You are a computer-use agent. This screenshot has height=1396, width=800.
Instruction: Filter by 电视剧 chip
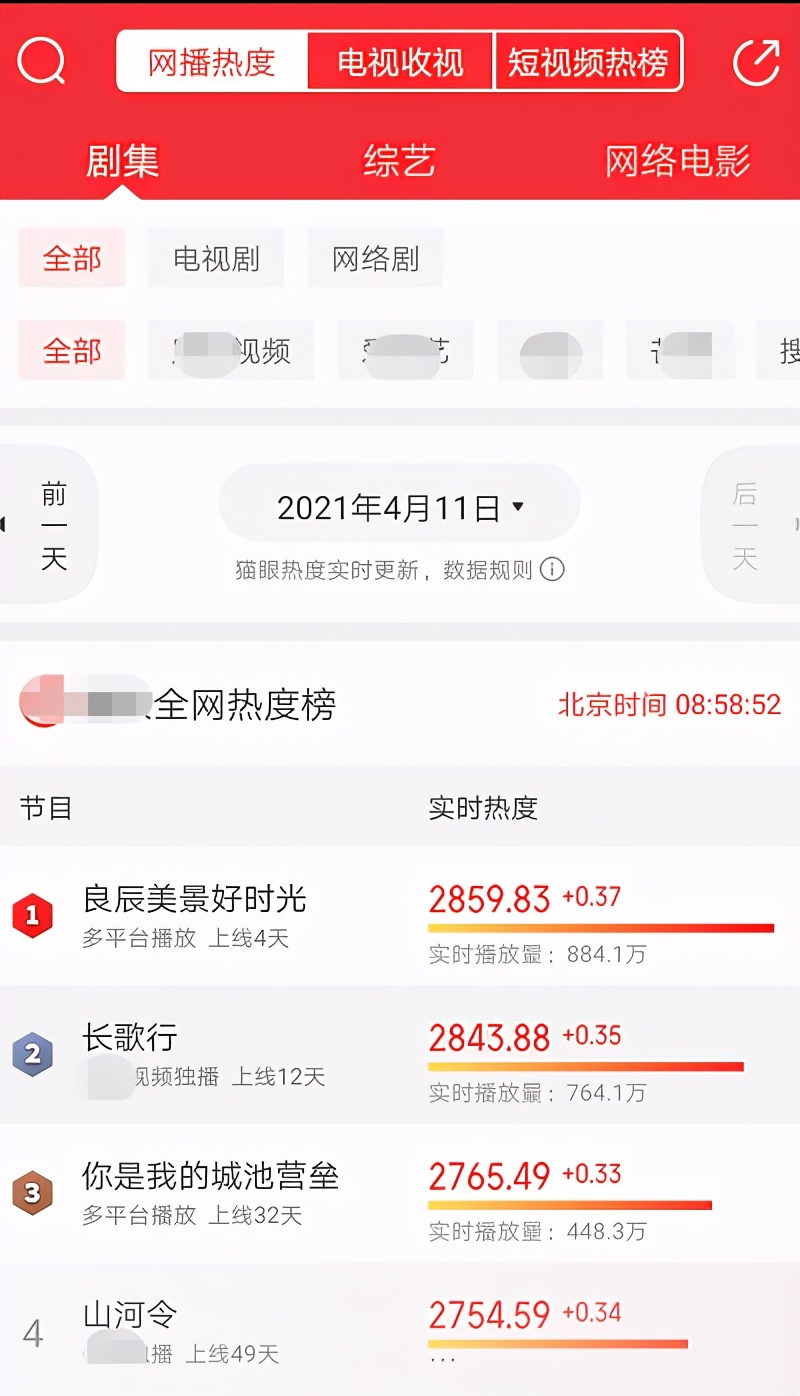[216, 258]
